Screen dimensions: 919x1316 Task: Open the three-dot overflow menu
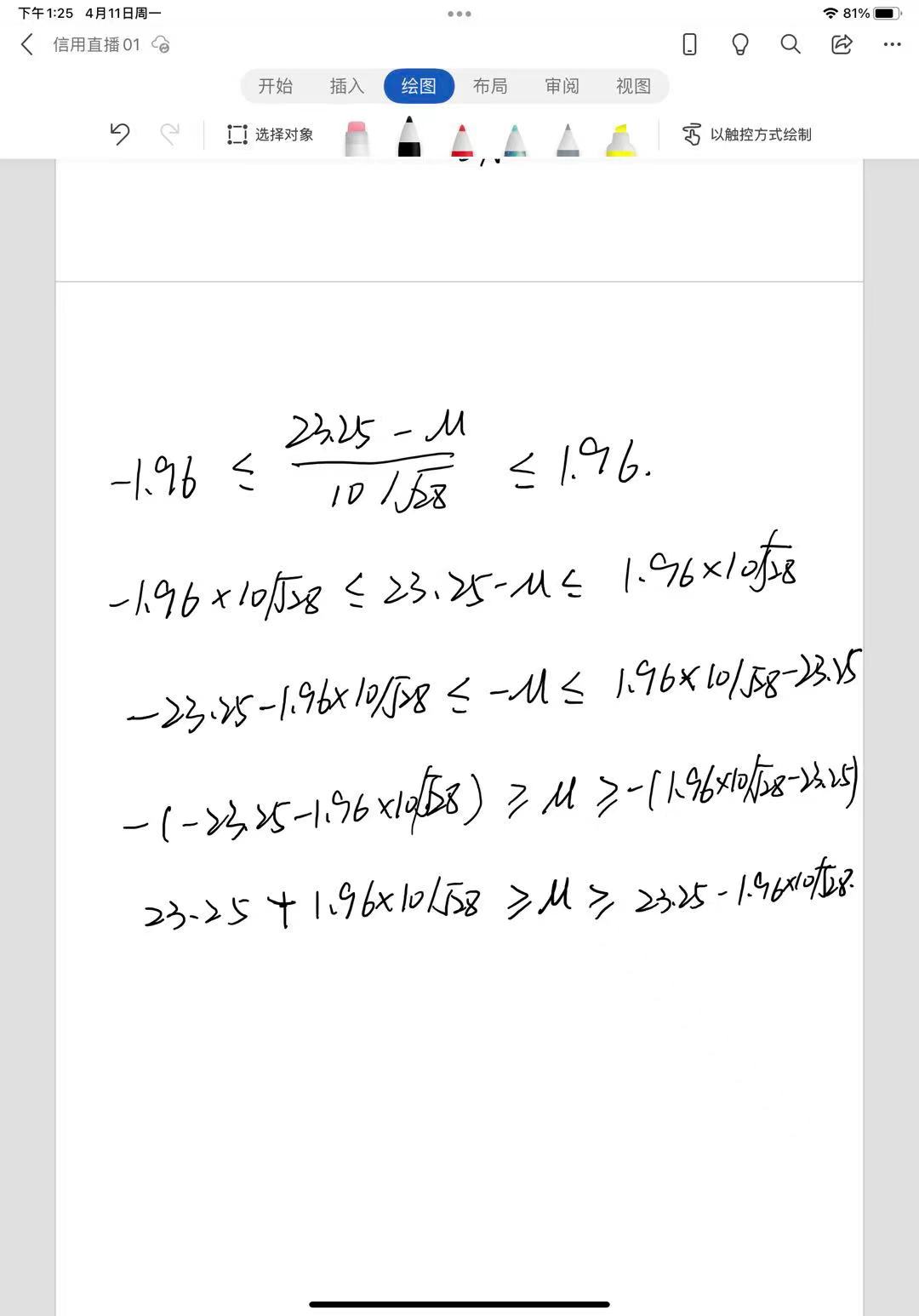[x=892, y=44]
